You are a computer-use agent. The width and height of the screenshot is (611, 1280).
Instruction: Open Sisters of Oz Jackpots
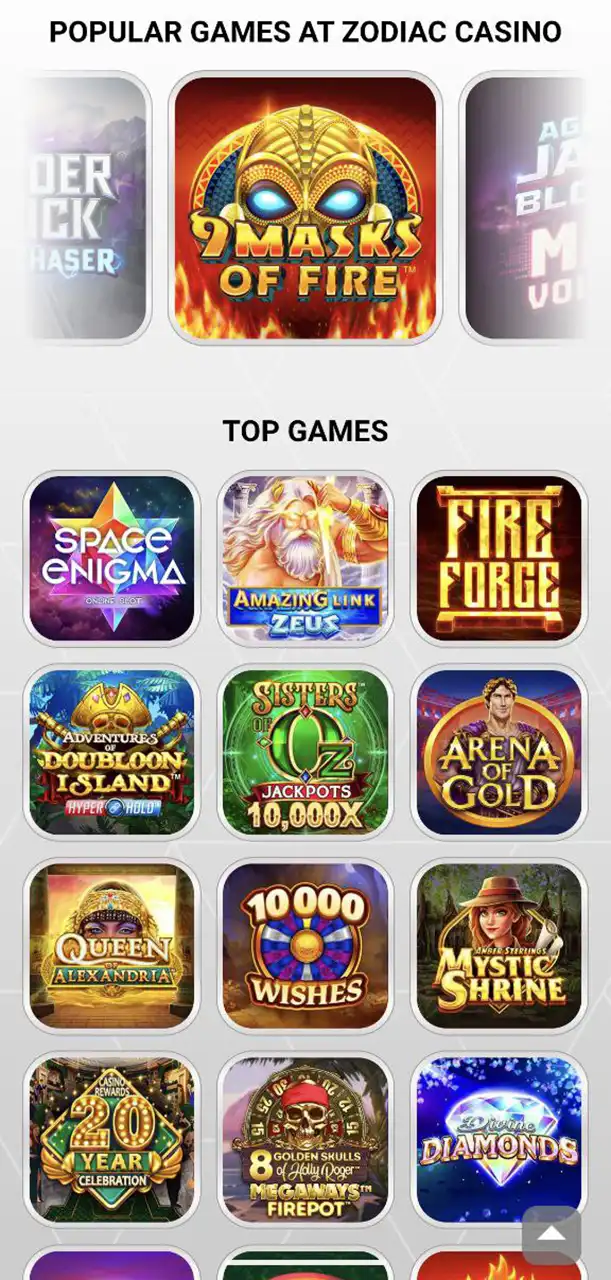305,752
